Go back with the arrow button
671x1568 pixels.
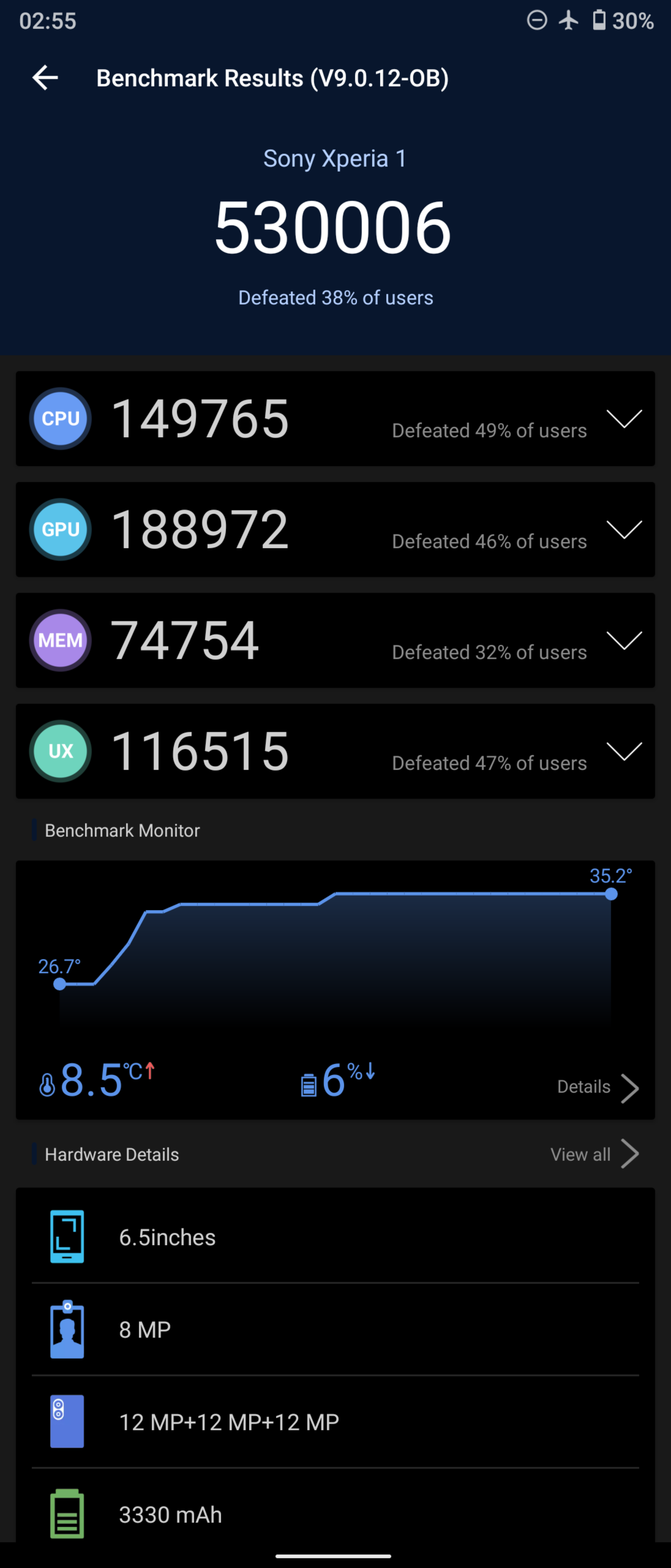(x=44, y=77)
